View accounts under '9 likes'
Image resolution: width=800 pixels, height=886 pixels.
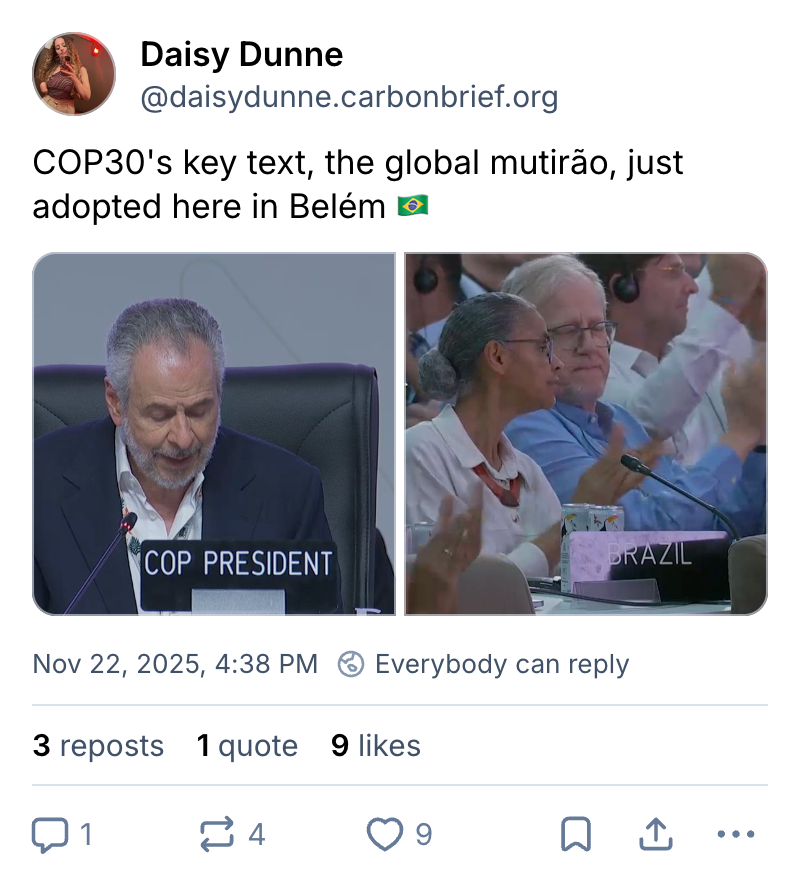[x=373, y=745]
